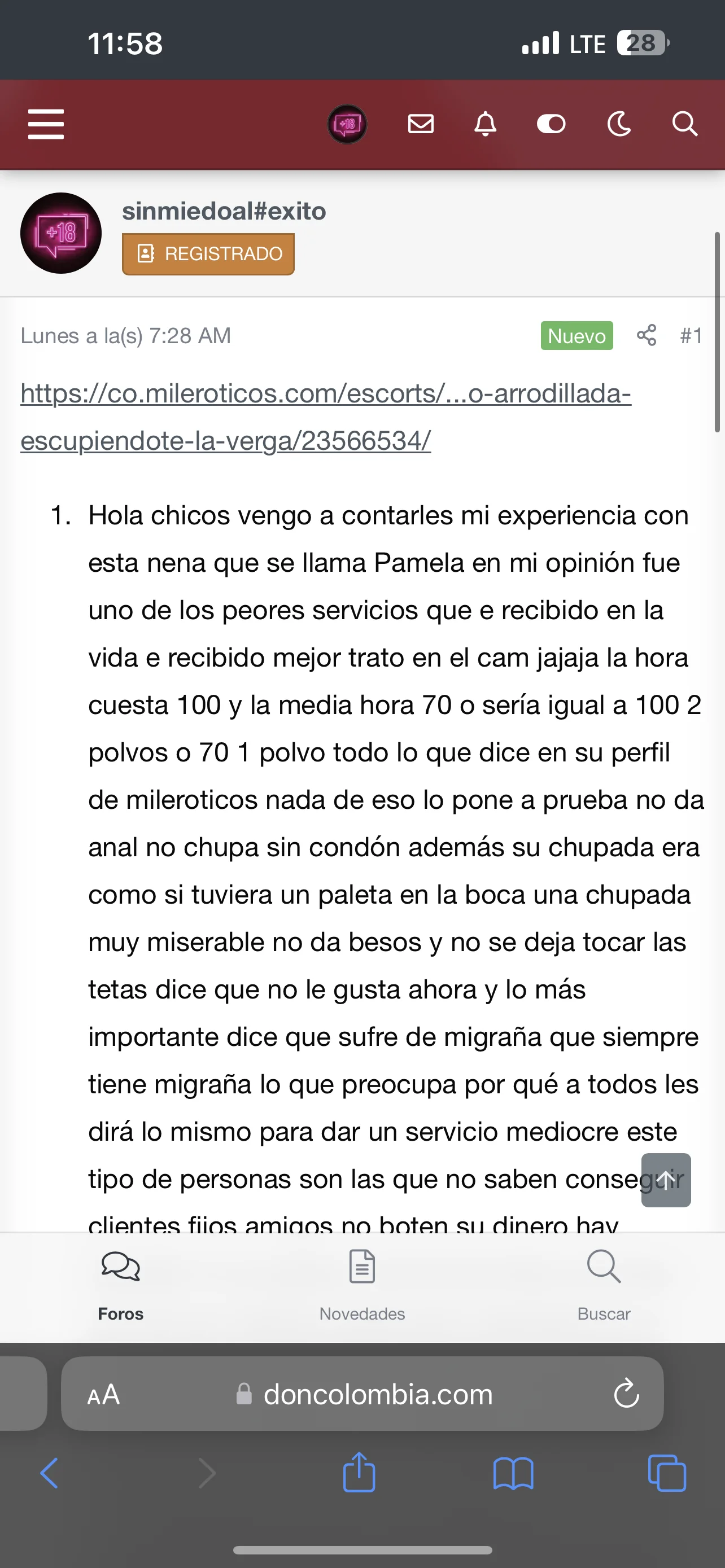Open the mileroticos.com escort link

click(x=326, y=417)
